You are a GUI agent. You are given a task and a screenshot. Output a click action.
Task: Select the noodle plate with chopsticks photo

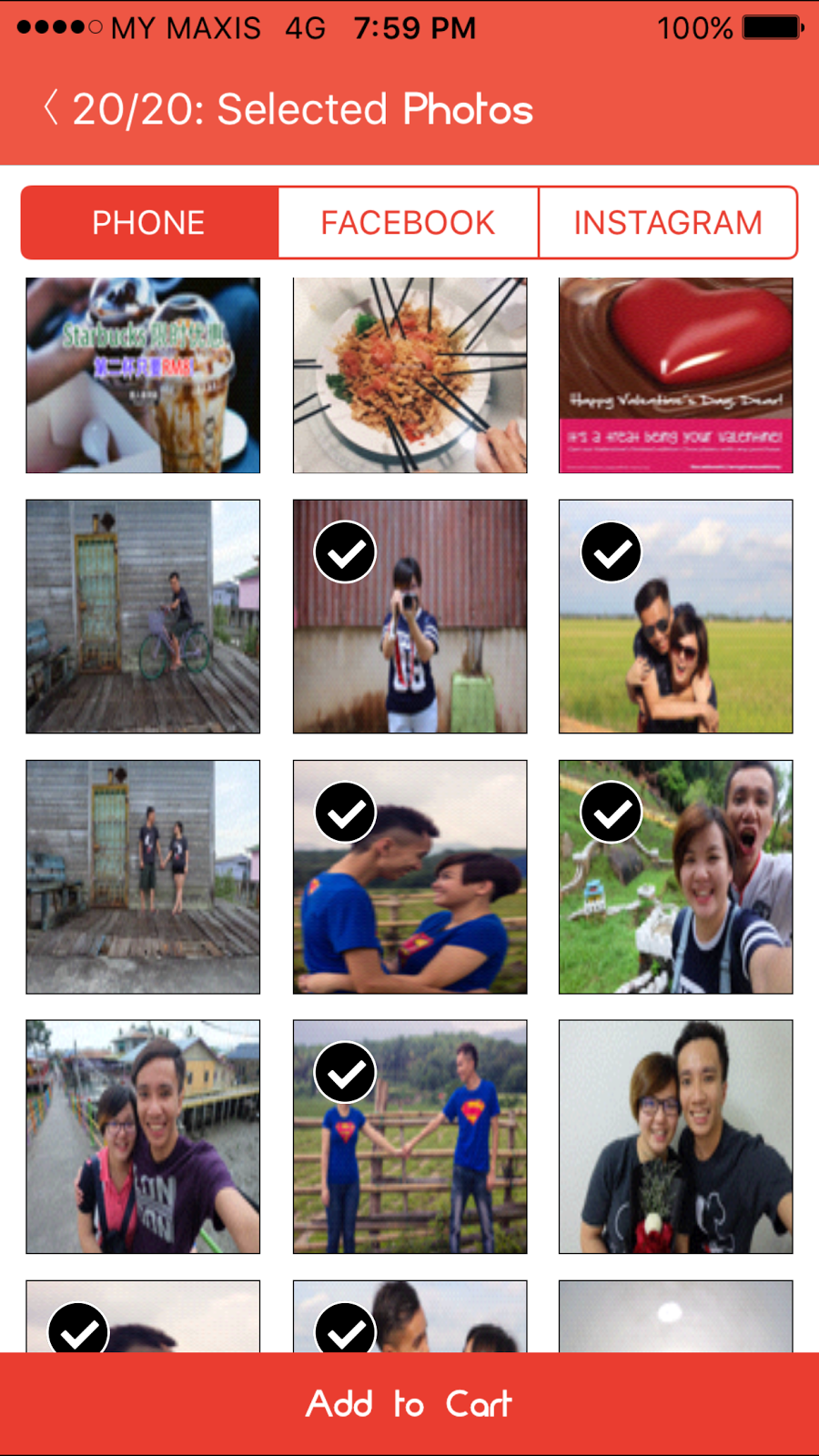coord(409,375)
